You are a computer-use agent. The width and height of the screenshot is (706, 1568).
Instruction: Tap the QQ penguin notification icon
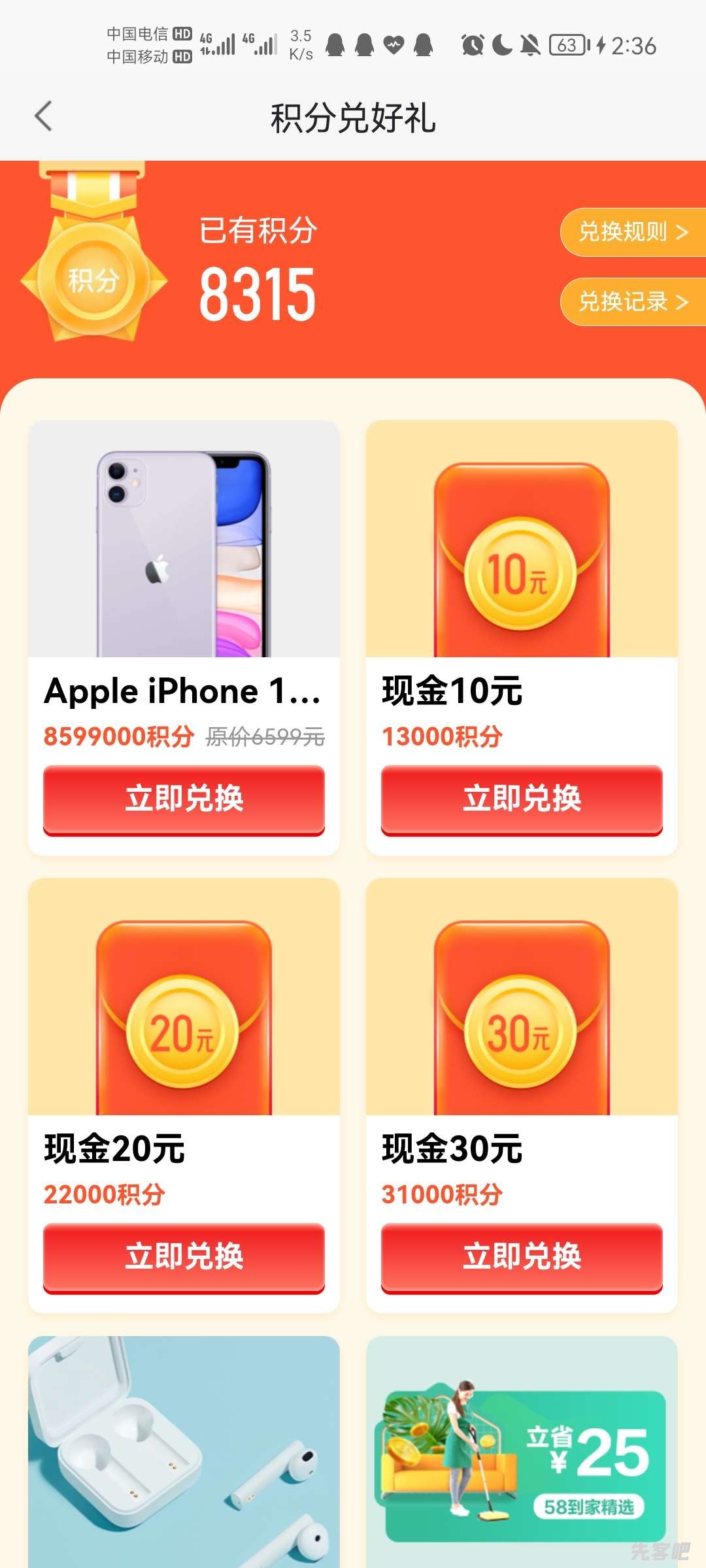[x=335, y=46]
